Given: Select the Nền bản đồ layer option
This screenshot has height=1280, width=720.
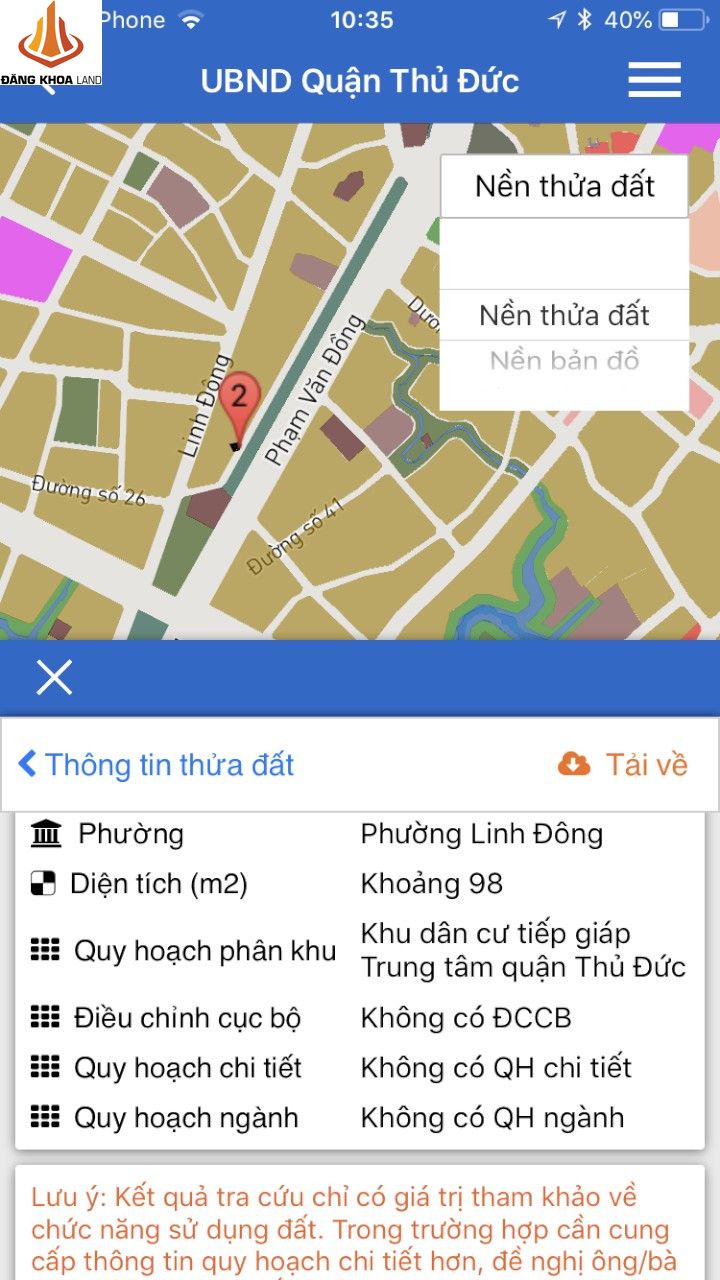Looking at the screenshot, I should [x=564, y=361].
